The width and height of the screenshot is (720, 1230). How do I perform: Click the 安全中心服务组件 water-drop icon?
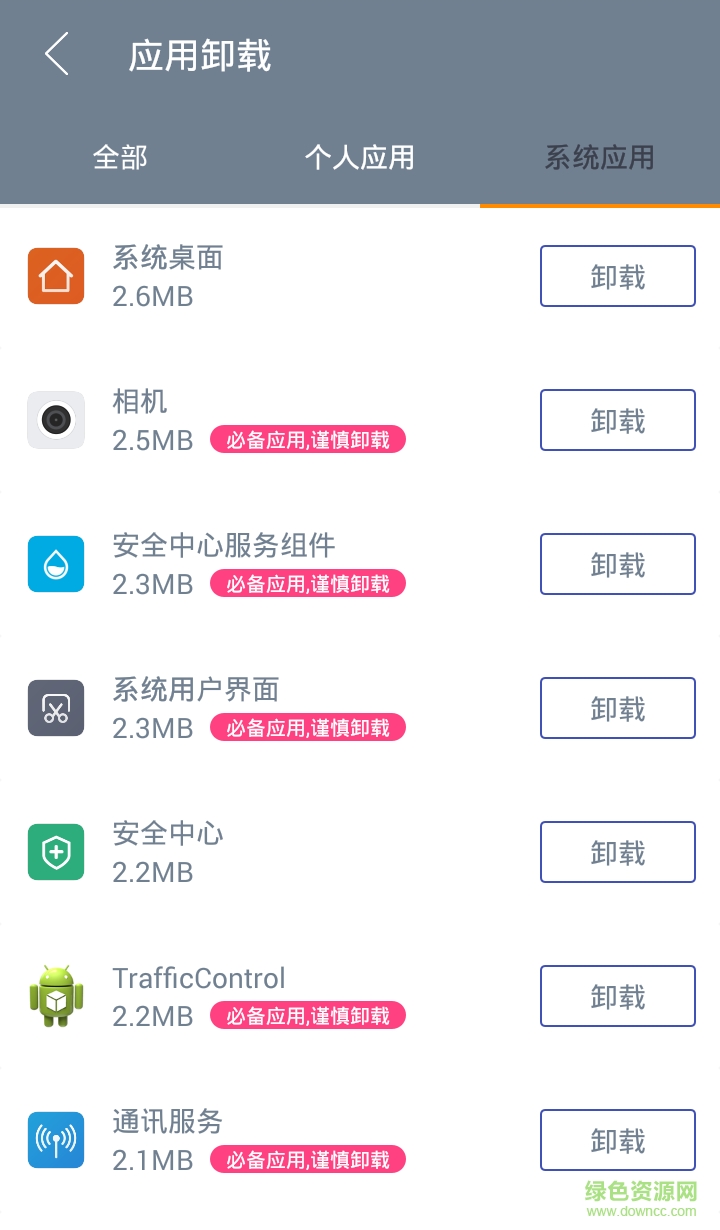(x=55, y=564)
